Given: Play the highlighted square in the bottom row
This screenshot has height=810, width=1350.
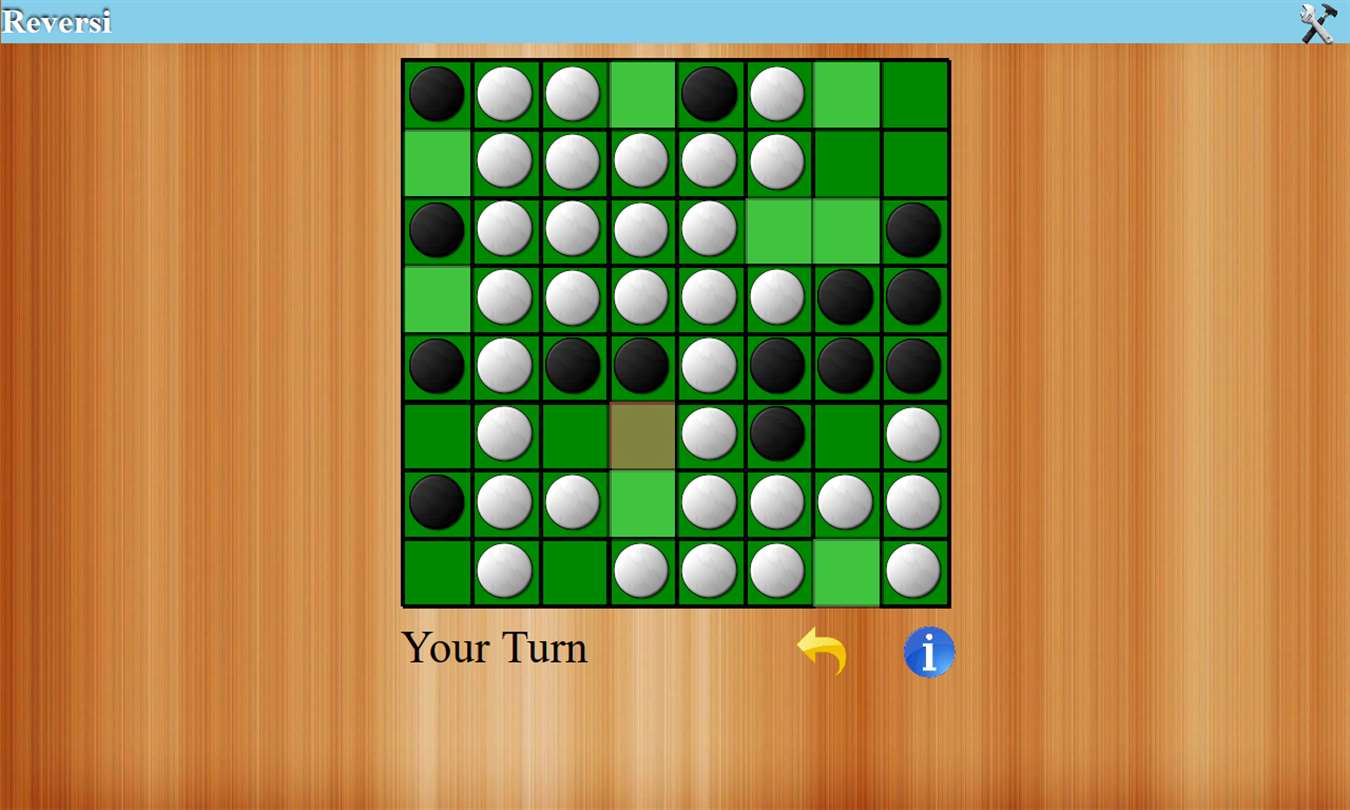Looking at the screenshot, I should click(x=846, y=572).
